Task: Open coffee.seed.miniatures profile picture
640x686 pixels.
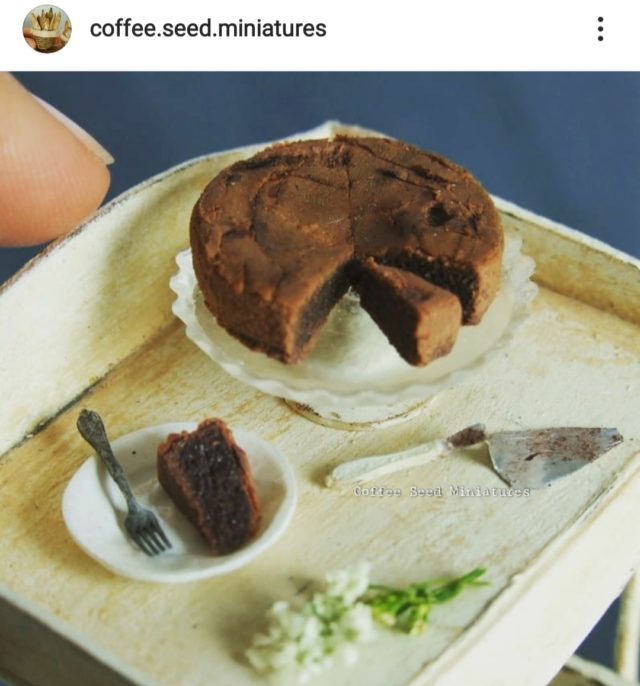Action: 47,29
